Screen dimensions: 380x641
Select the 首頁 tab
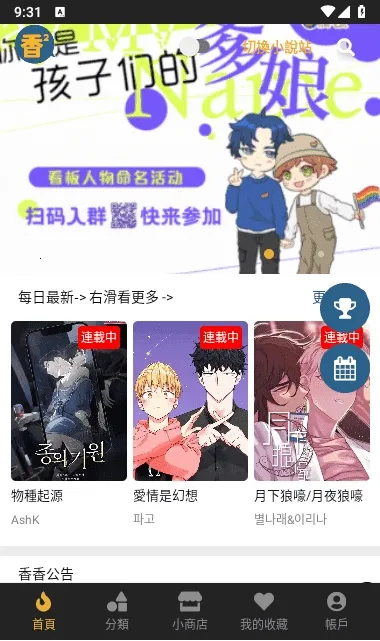(43, 612)
